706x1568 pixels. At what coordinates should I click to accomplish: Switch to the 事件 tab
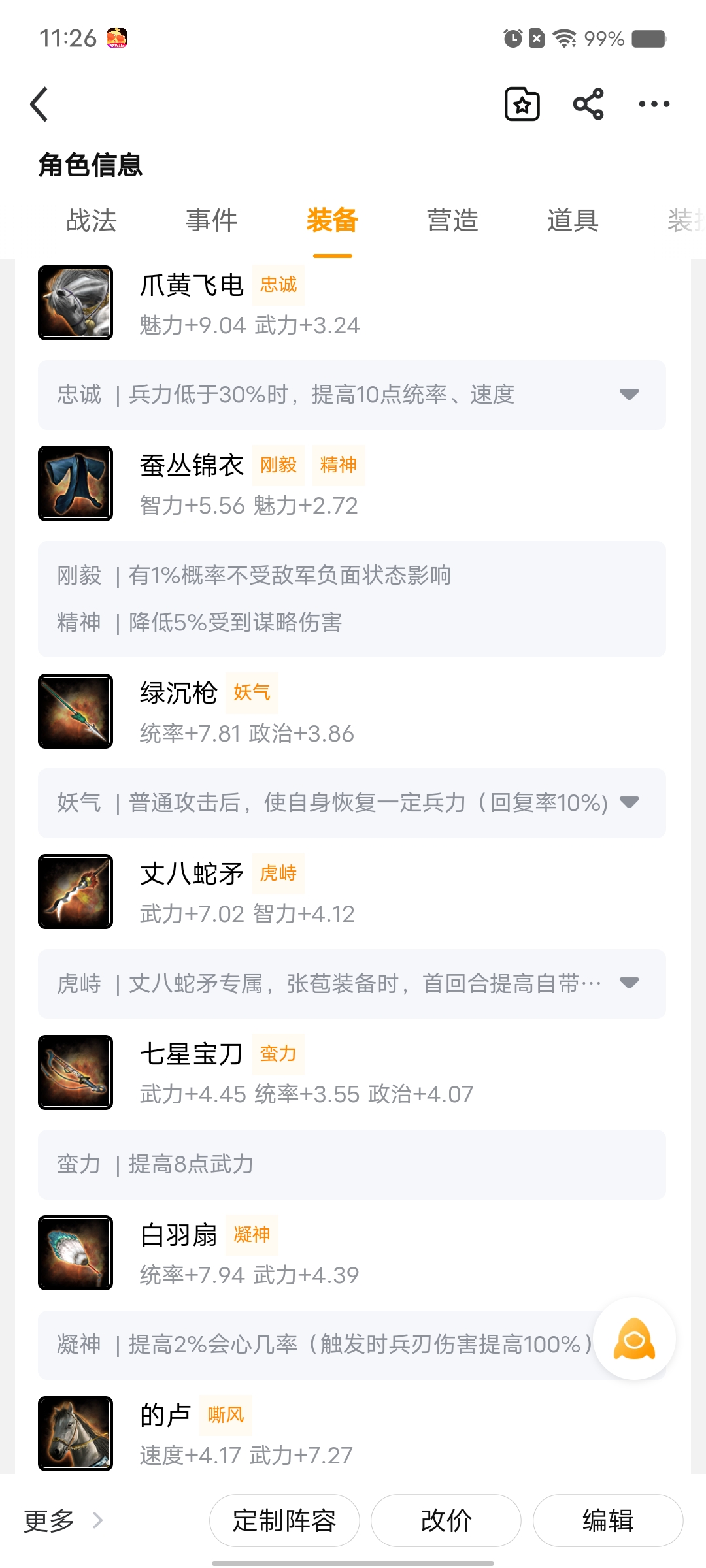[212, 221]
